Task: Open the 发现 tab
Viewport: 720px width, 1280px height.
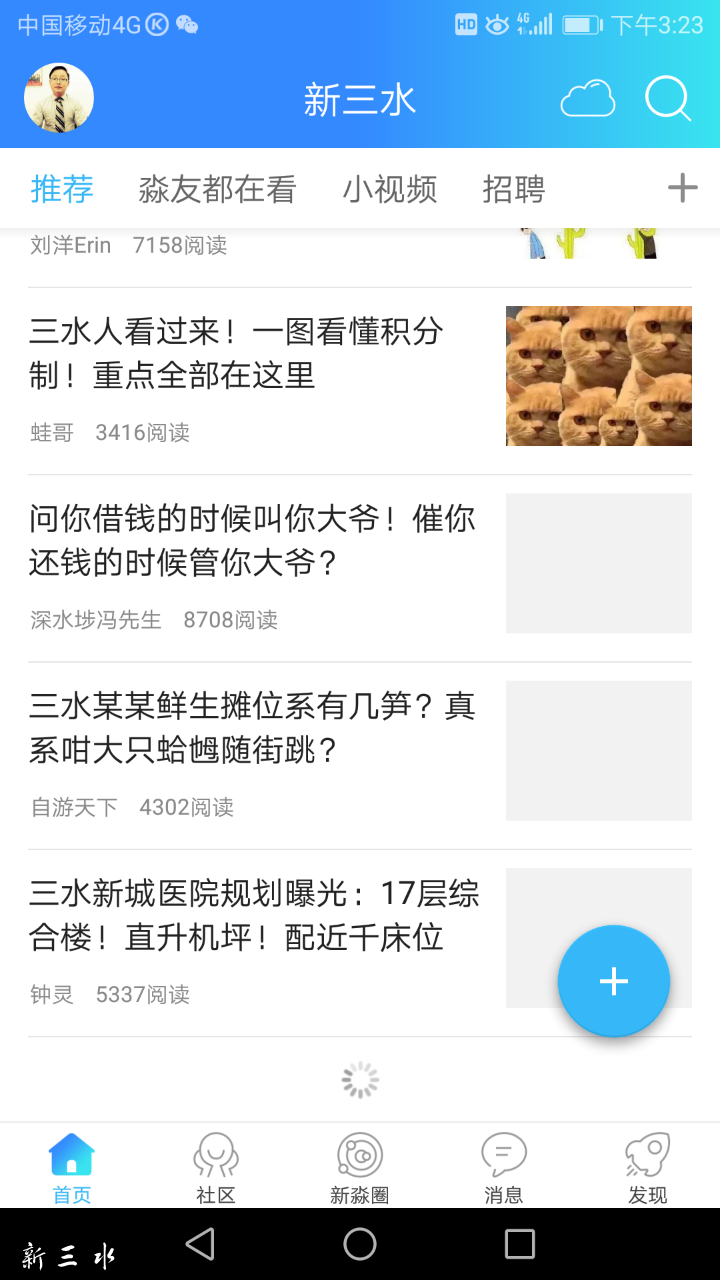Action: [648, 1167]
